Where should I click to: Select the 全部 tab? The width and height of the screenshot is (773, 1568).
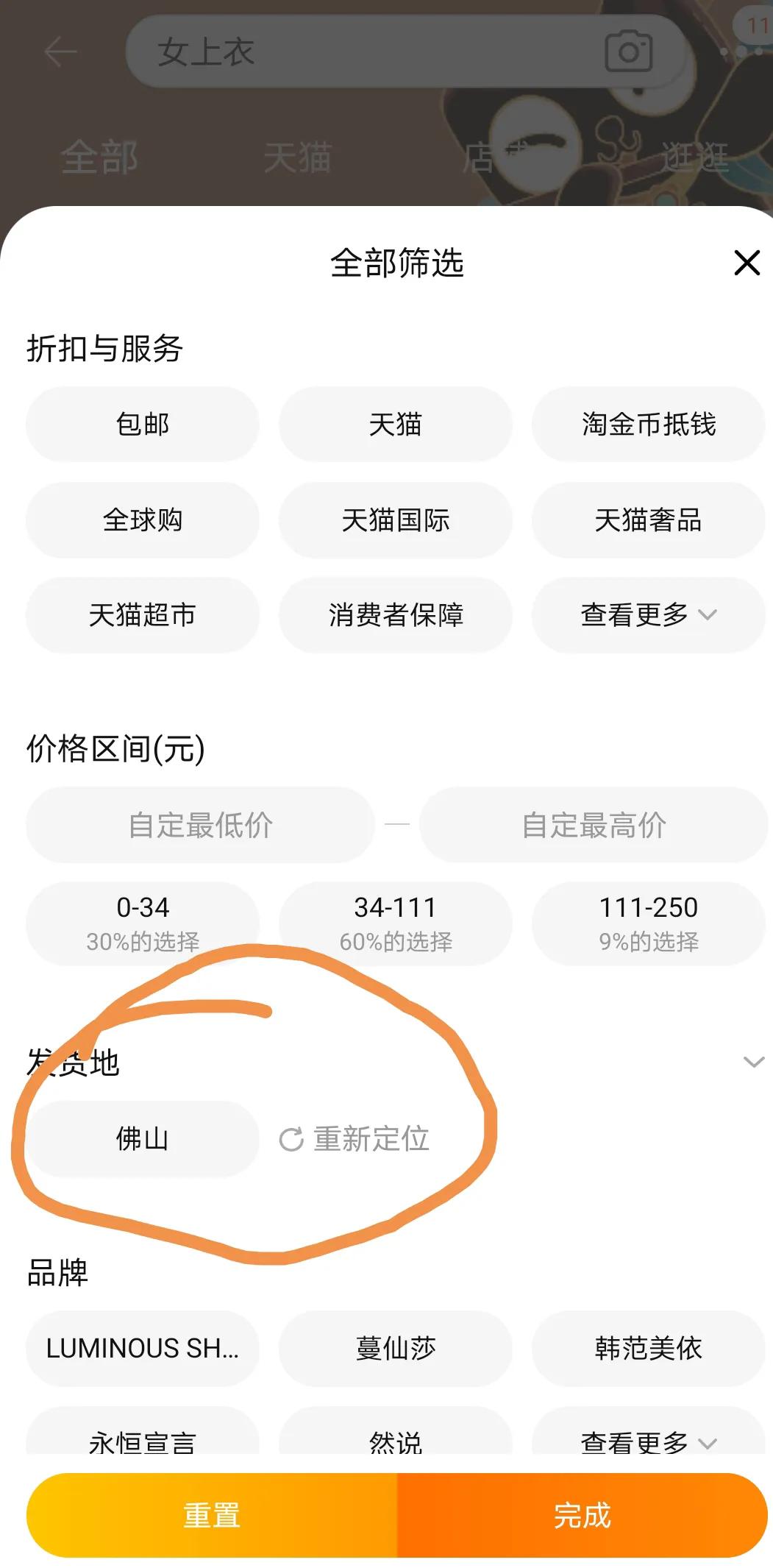click(101, 157)
